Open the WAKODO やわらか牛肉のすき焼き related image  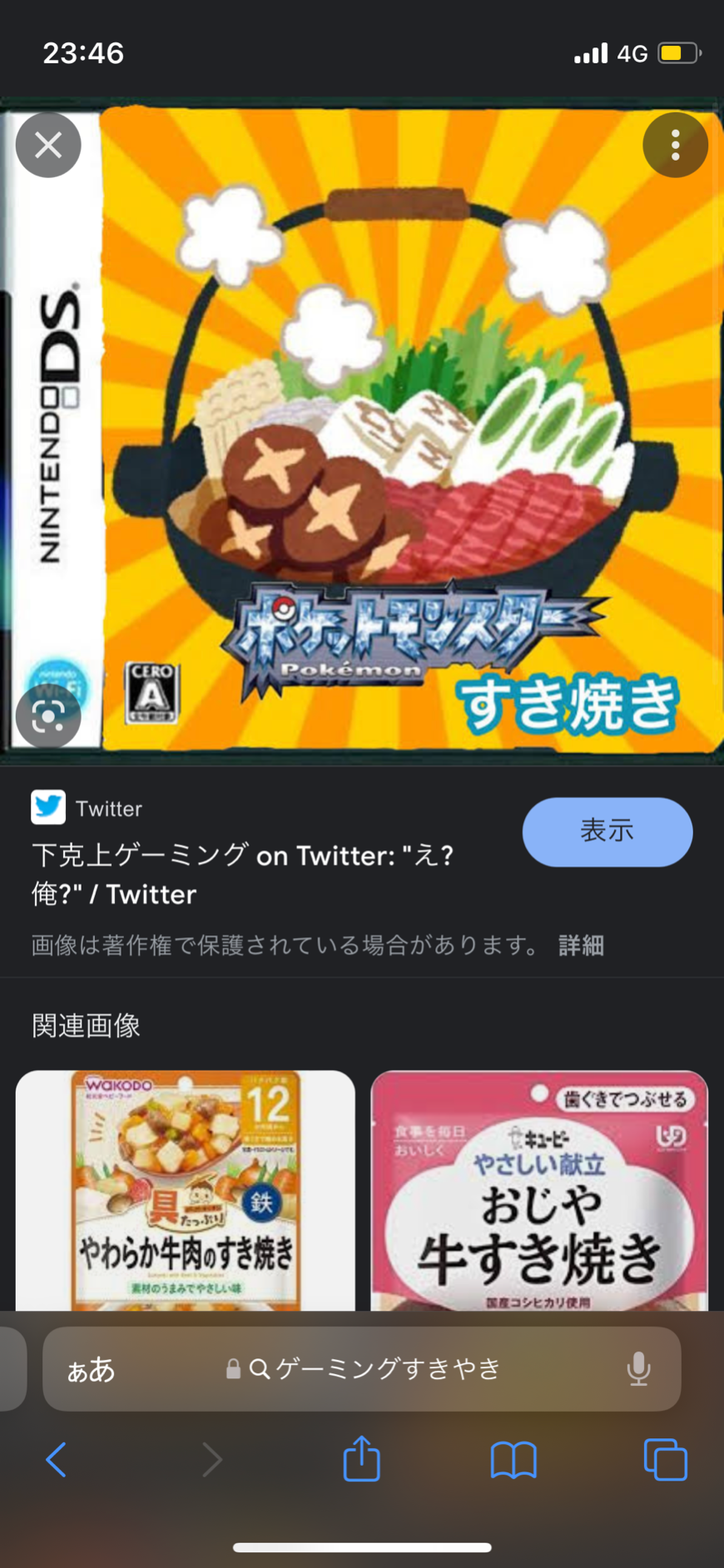point(185,1190)
